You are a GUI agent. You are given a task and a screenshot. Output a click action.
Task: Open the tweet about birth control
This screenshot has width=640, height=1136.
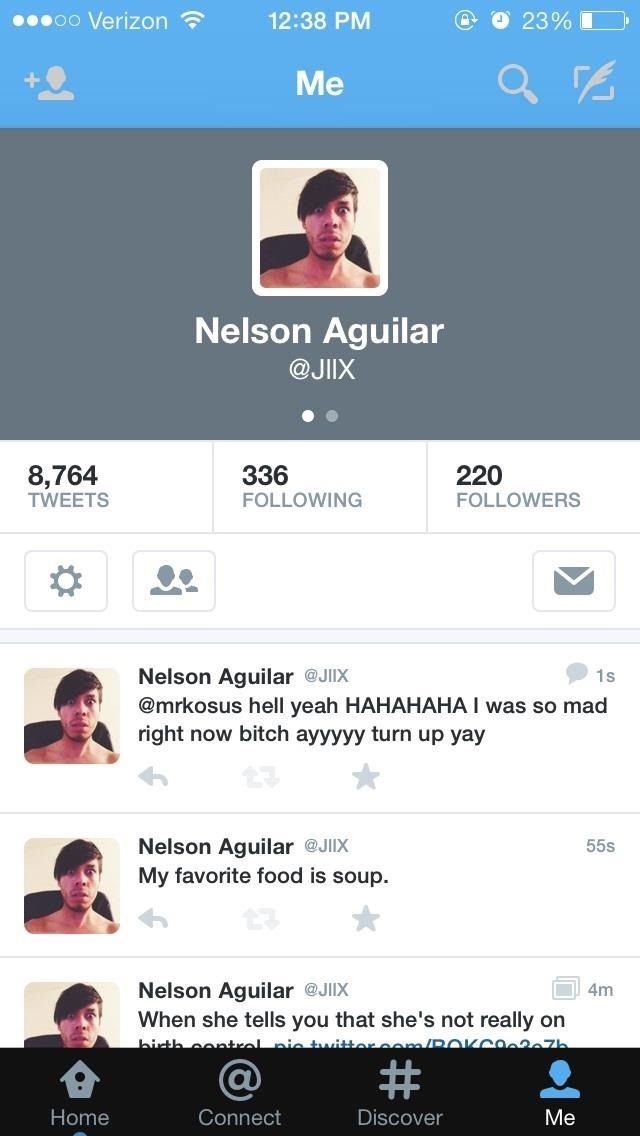(352, 1018)
